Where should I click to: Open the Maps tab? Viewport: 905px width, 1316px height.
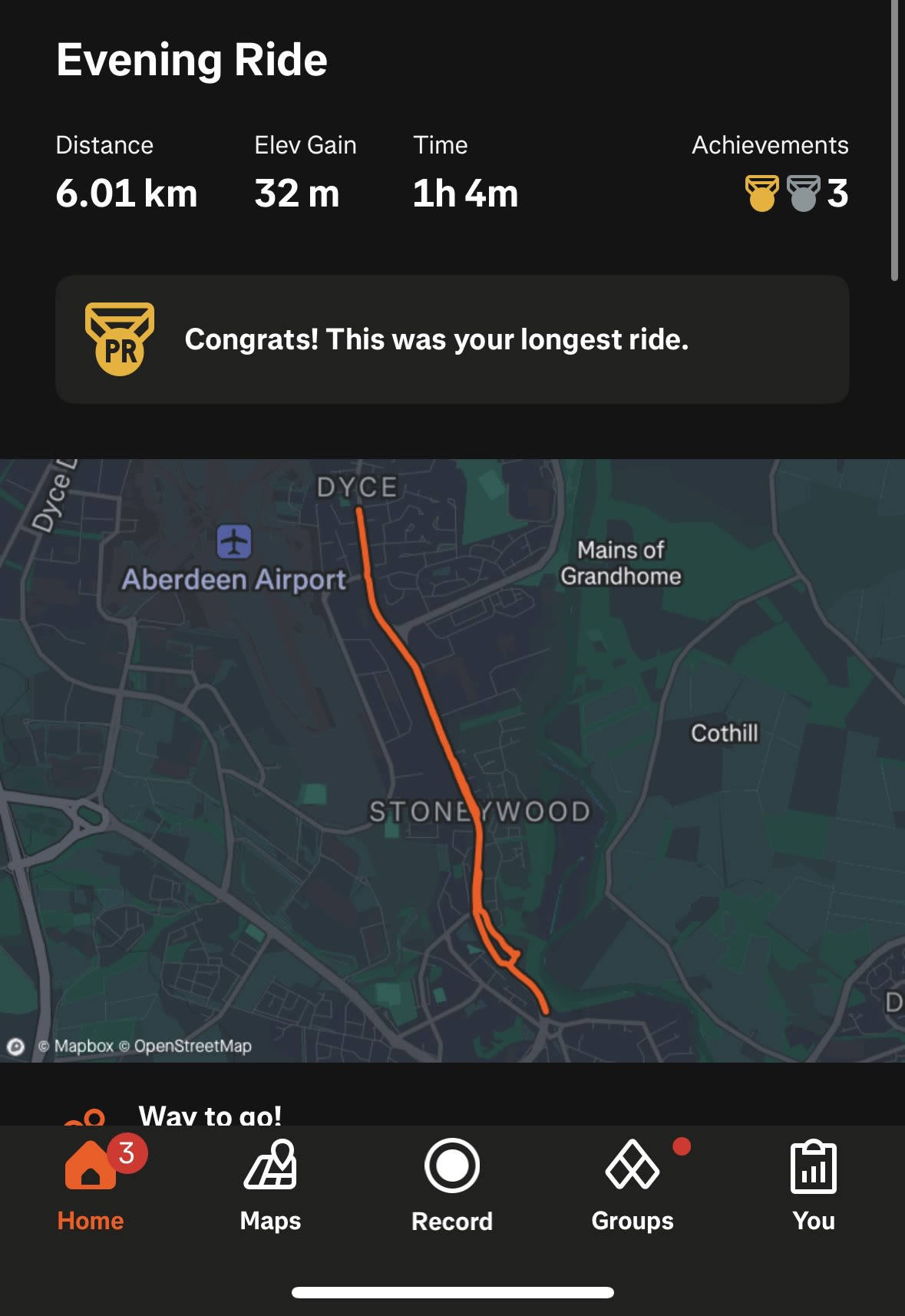(x=270, y=1184)
